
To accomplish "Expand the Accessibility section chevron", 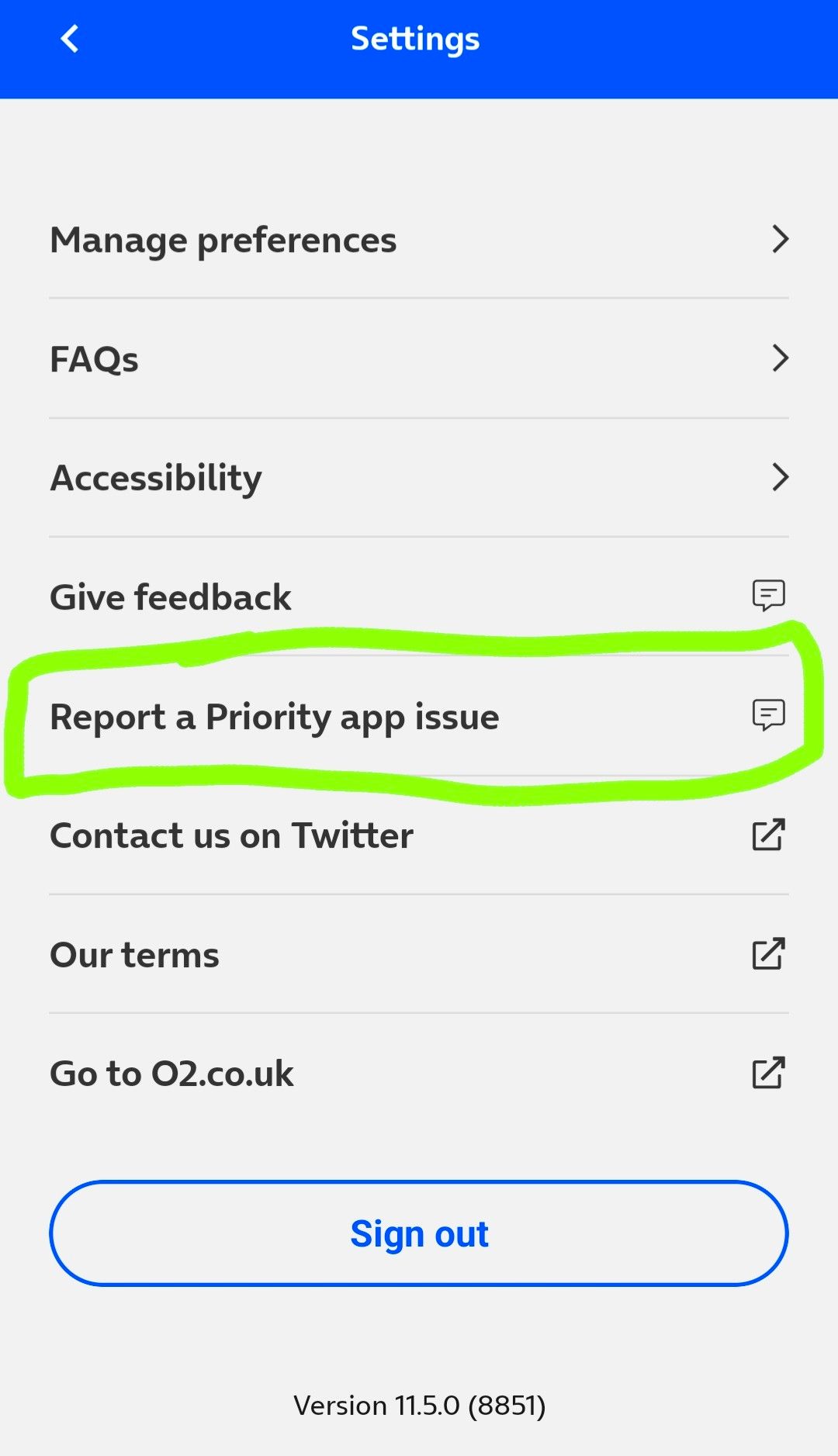I will (x=781, y=477).
